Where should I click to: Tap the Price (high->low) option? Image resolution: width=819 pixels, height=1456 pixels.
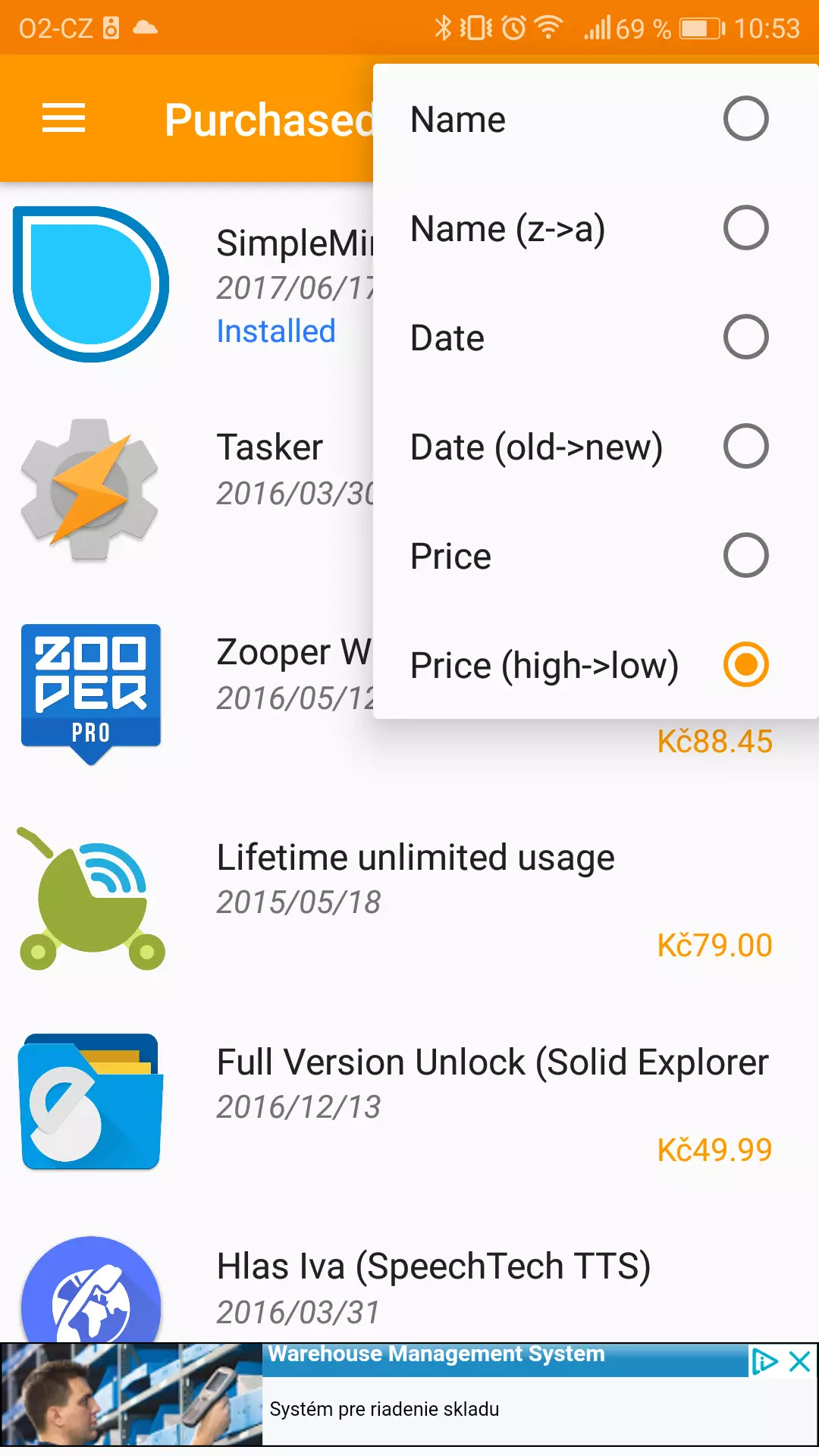pyautogui.click(x=595, y=665)
